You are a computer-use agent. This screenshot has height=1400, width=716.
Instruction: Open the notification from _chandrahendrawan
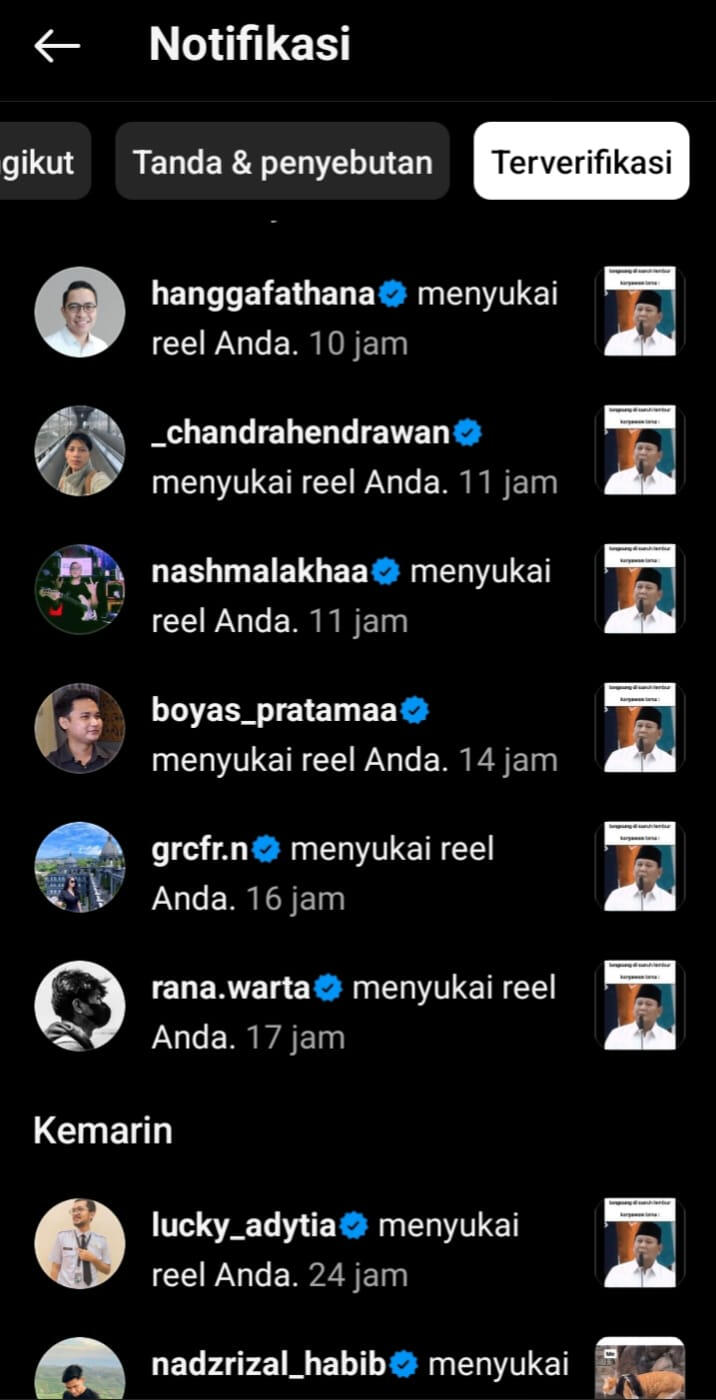(x=355, y=457)
